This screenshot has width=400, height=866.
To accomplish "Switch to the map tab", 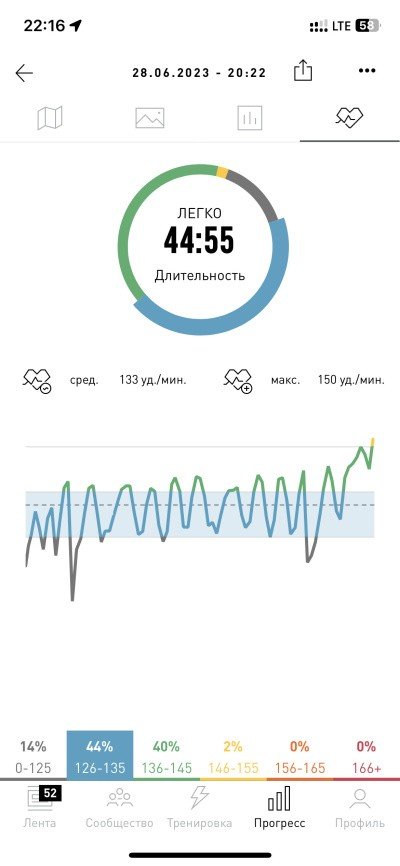I will 50,118.
